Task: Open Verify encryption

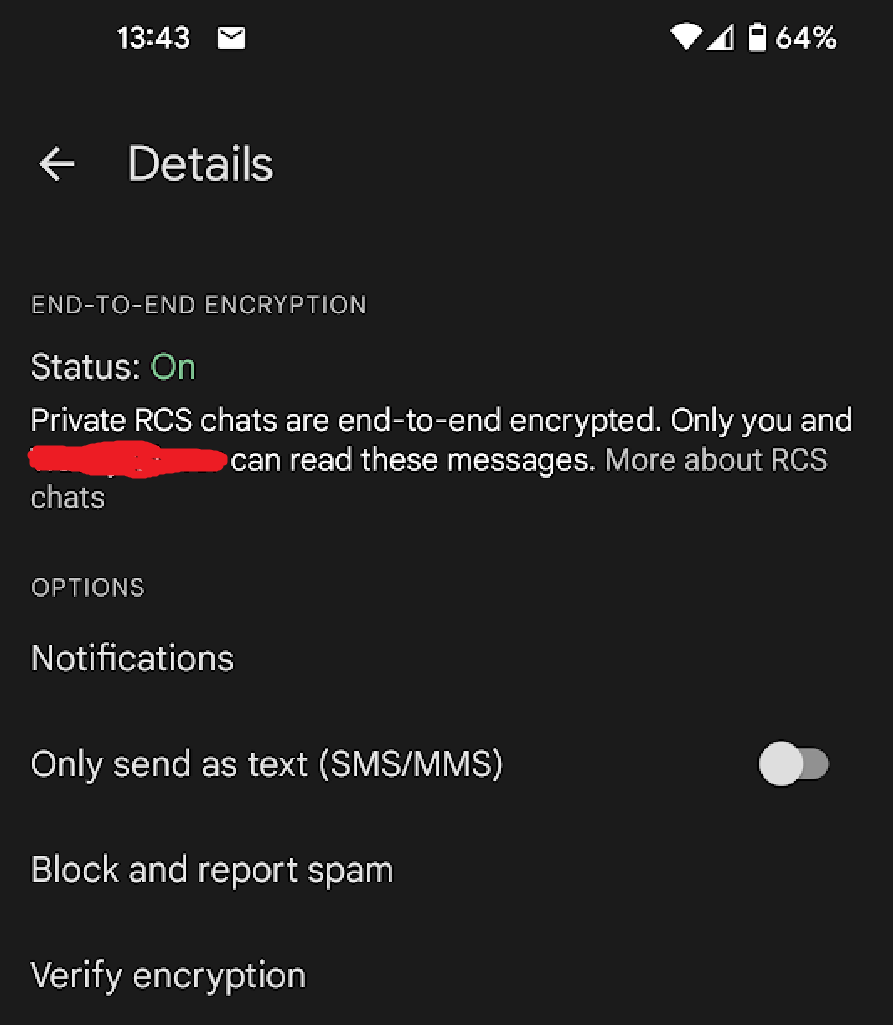Action: pyautogui.click(x=168, y=975)
